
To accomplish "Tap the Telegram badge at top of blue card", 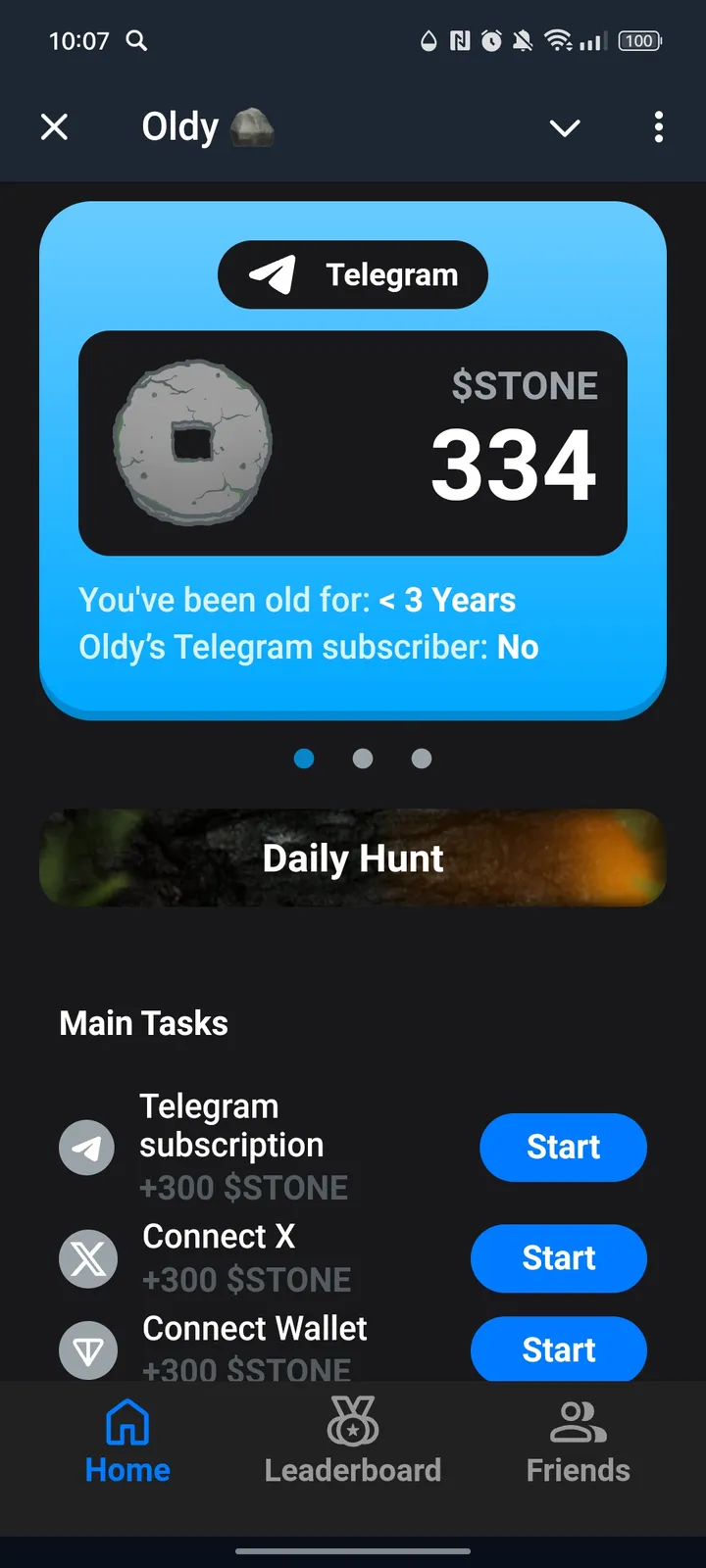I will (x=352, y=275).
